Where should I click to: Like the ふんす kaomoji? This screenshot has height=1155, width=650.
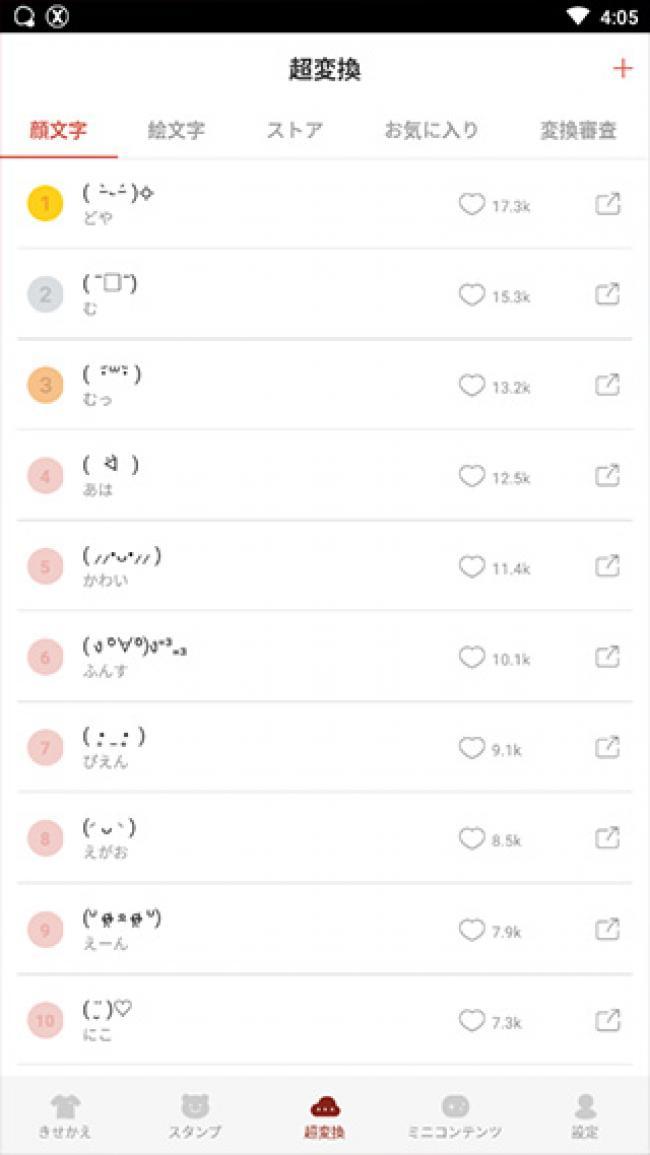pyautogui.click(x=472, y=657)
